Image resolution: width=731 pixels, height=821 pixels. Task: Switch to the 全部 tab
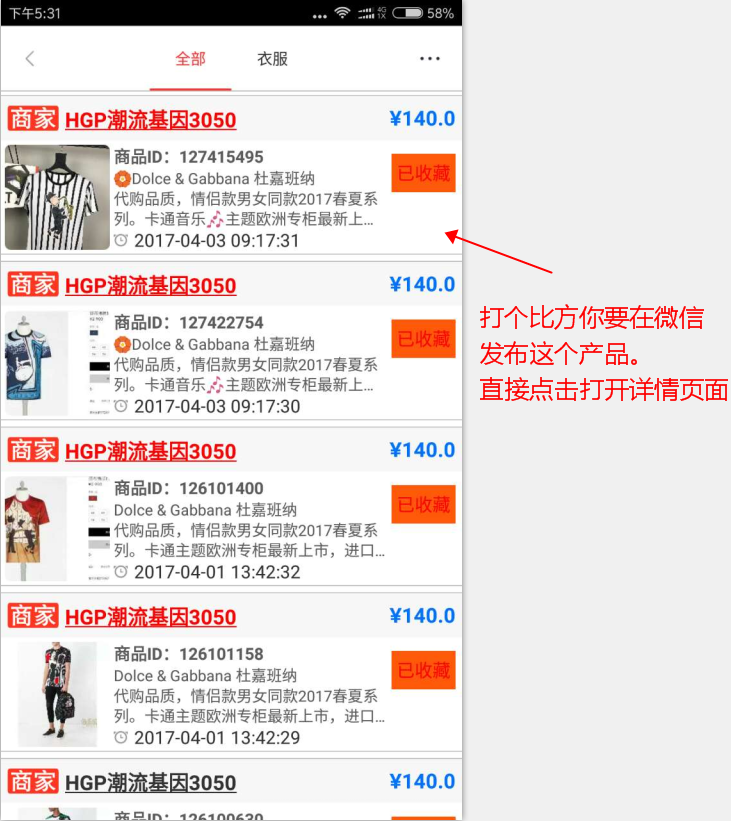[190, 59]
